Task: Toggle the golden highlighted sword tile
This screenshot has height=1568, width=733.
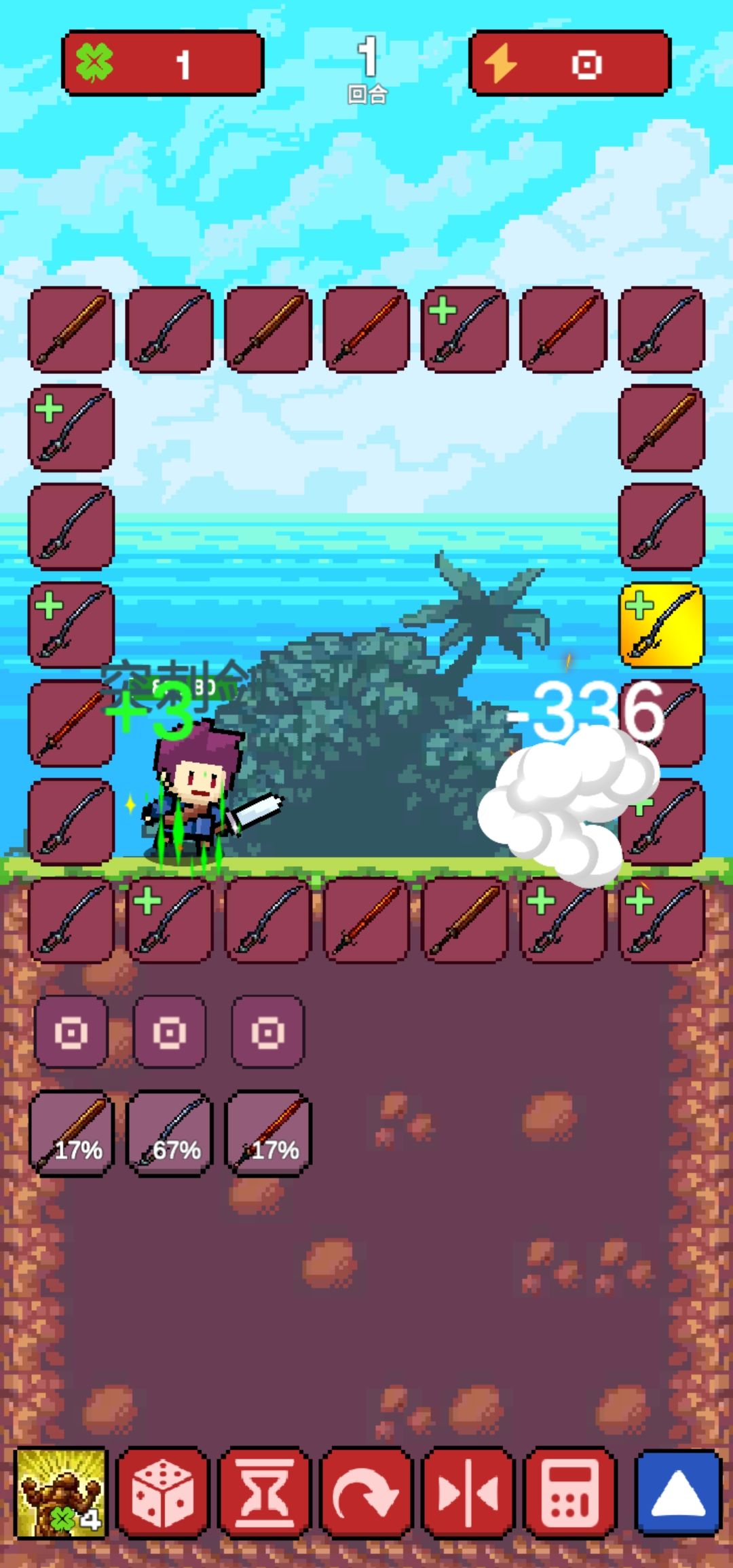Action: pyautogui.click(x=660, y=625)
